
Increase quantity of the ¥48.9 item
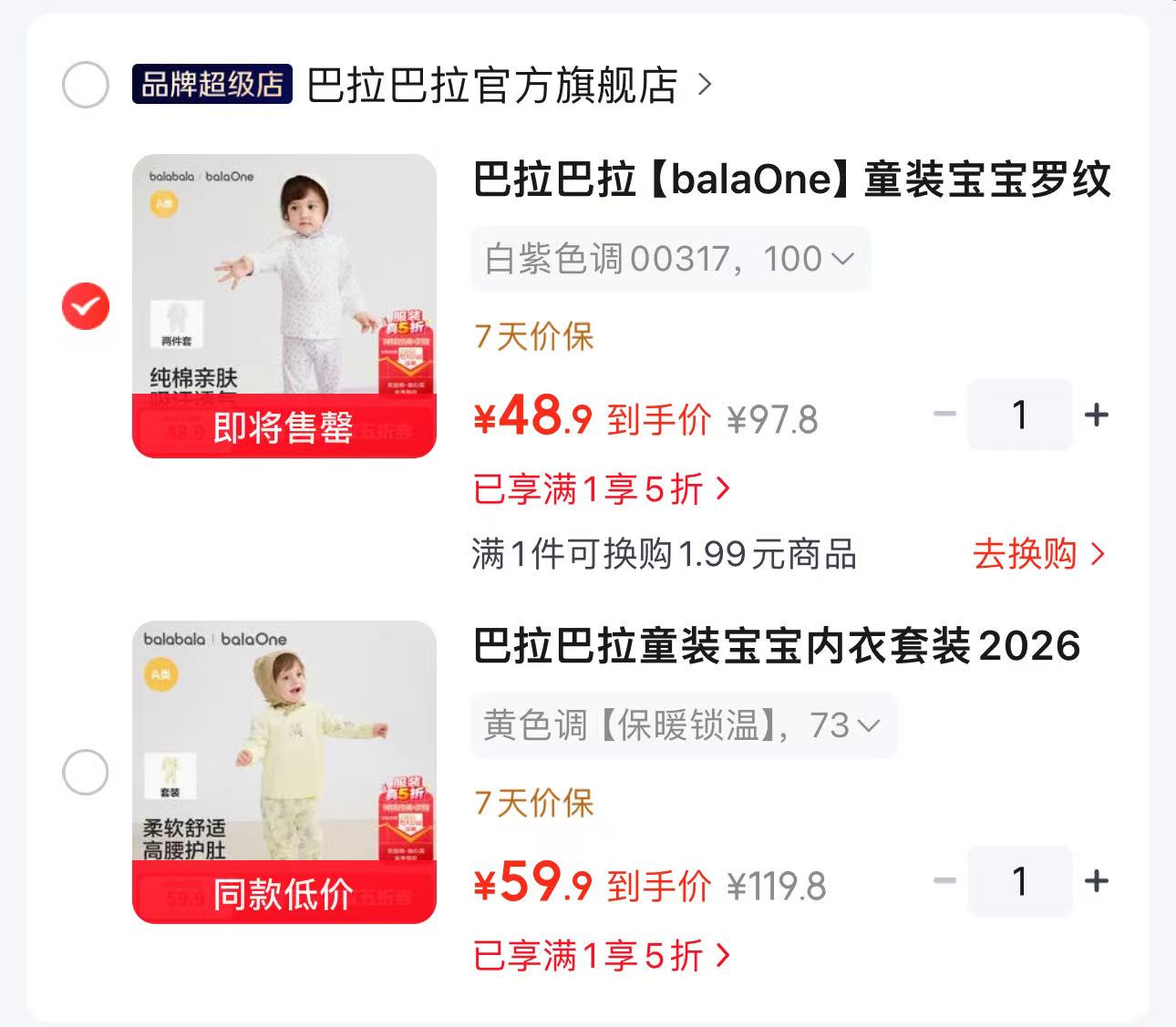point(1097,416)
